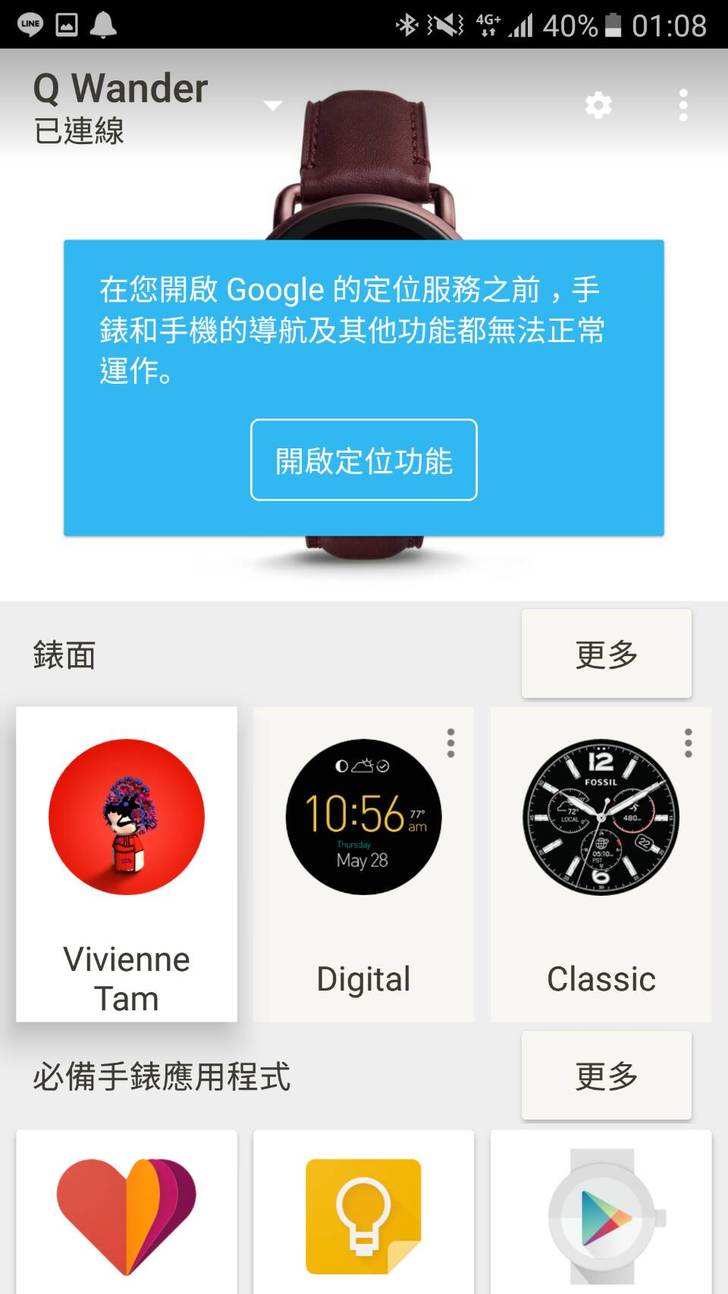Show more apps in 必備手錶應用程式
The width and height of the screenshot is (728, 1294).
(x=606, y=1076)
